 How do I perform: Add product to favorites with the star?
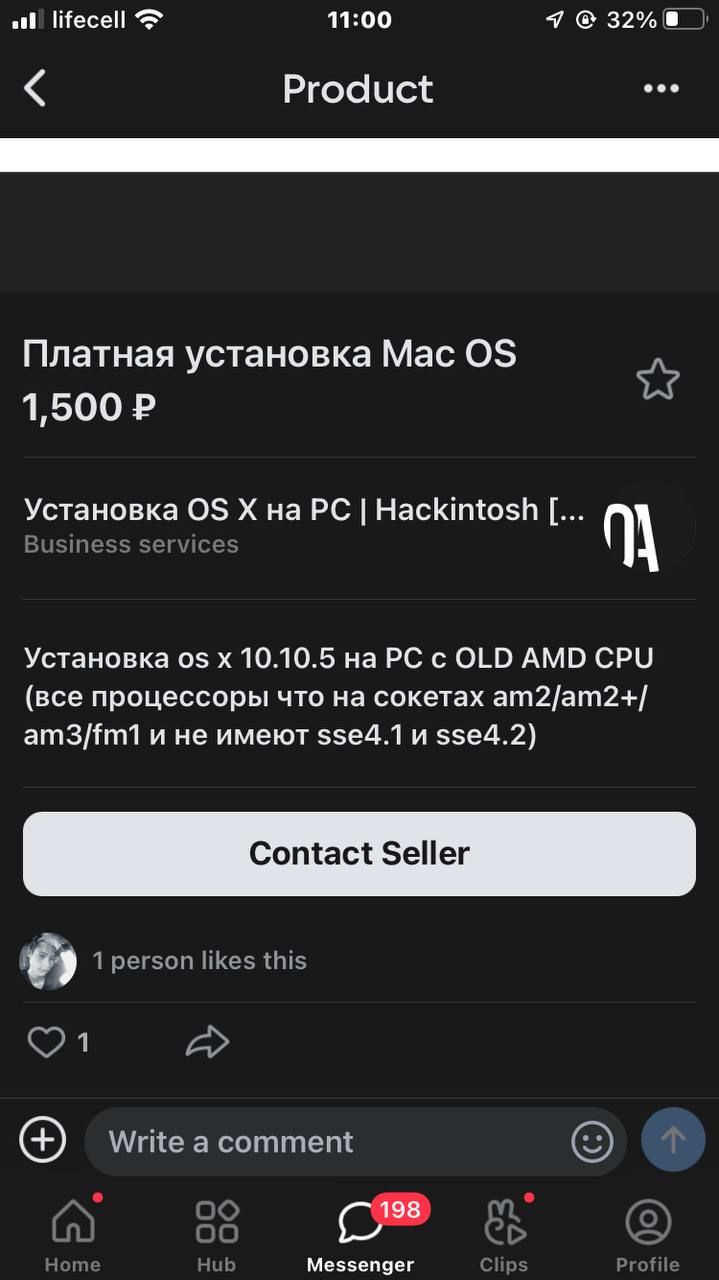coord(658,380)
